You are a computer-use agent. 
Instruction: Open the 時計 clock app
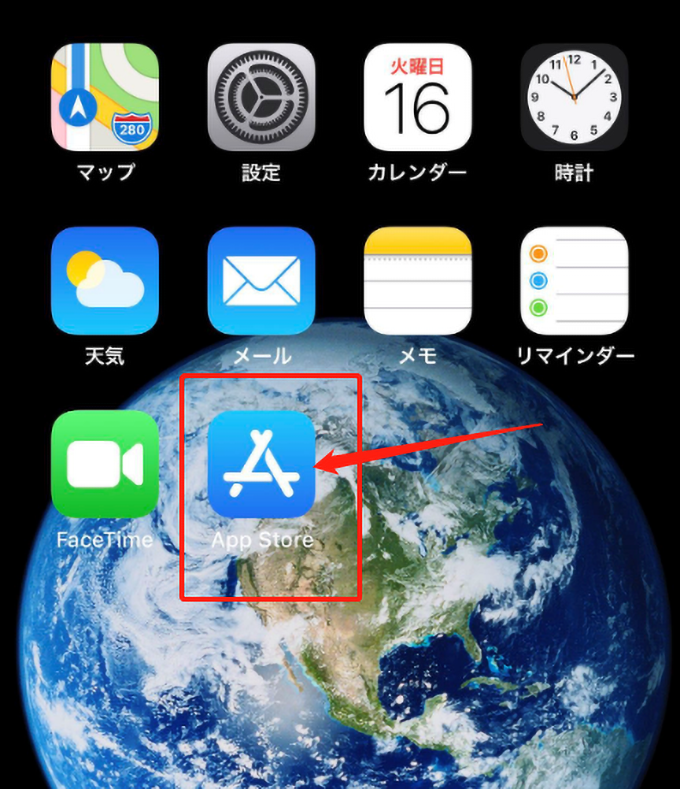pyautogui.click(x=574, y=97)
